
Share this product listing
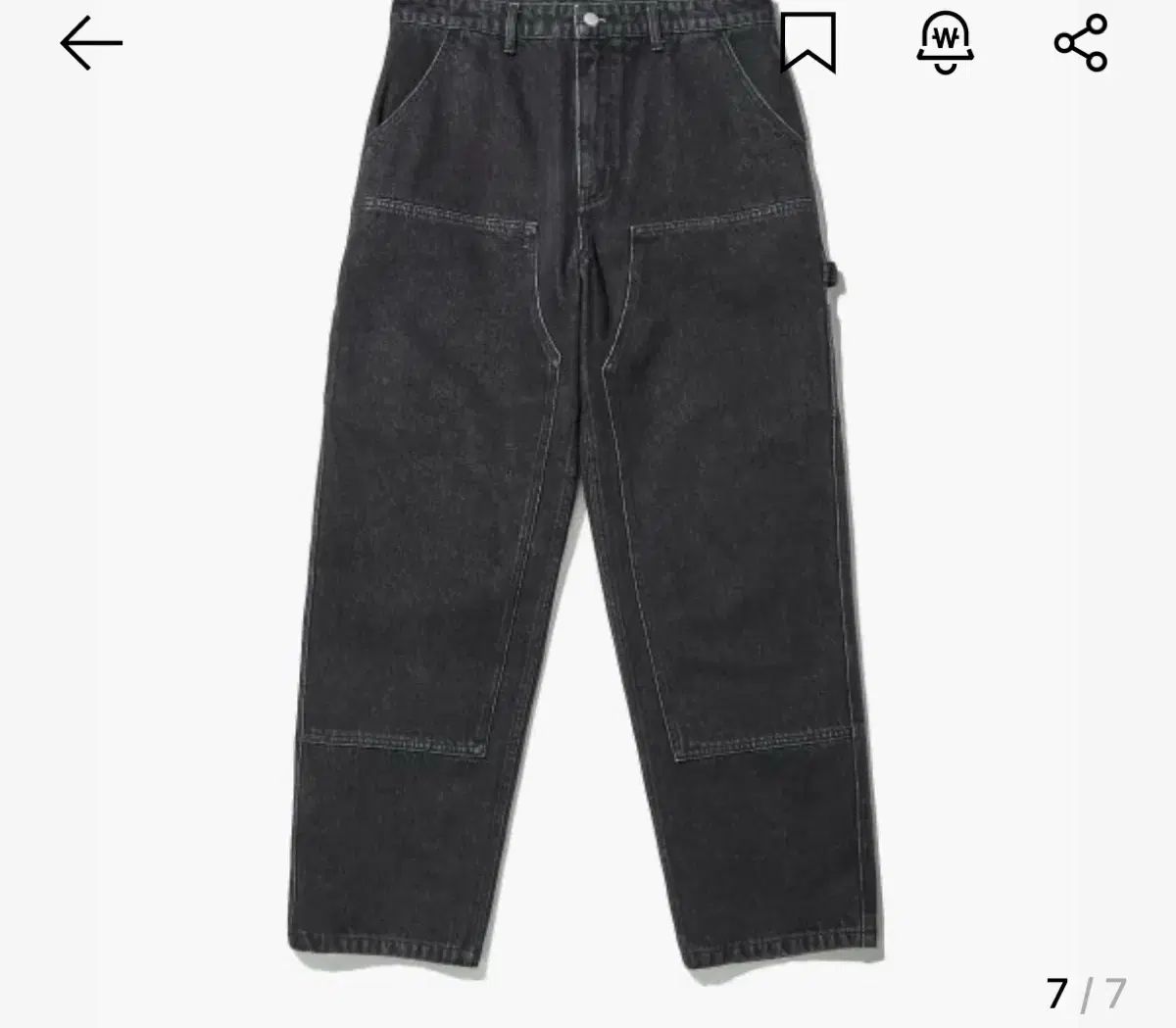[1080, 44]
